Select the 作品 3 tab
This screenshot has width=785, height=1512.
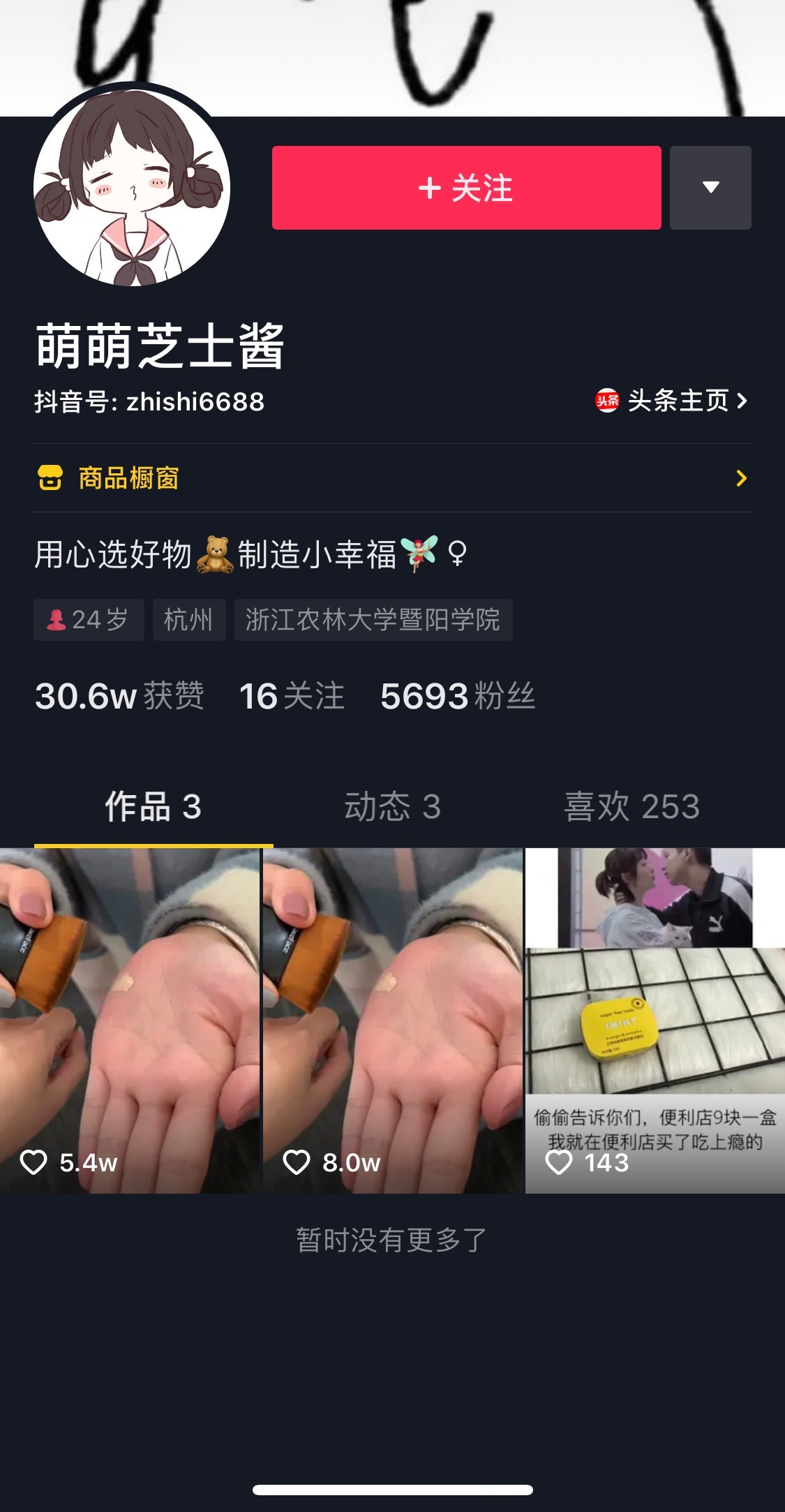click(x=153, y=806)
